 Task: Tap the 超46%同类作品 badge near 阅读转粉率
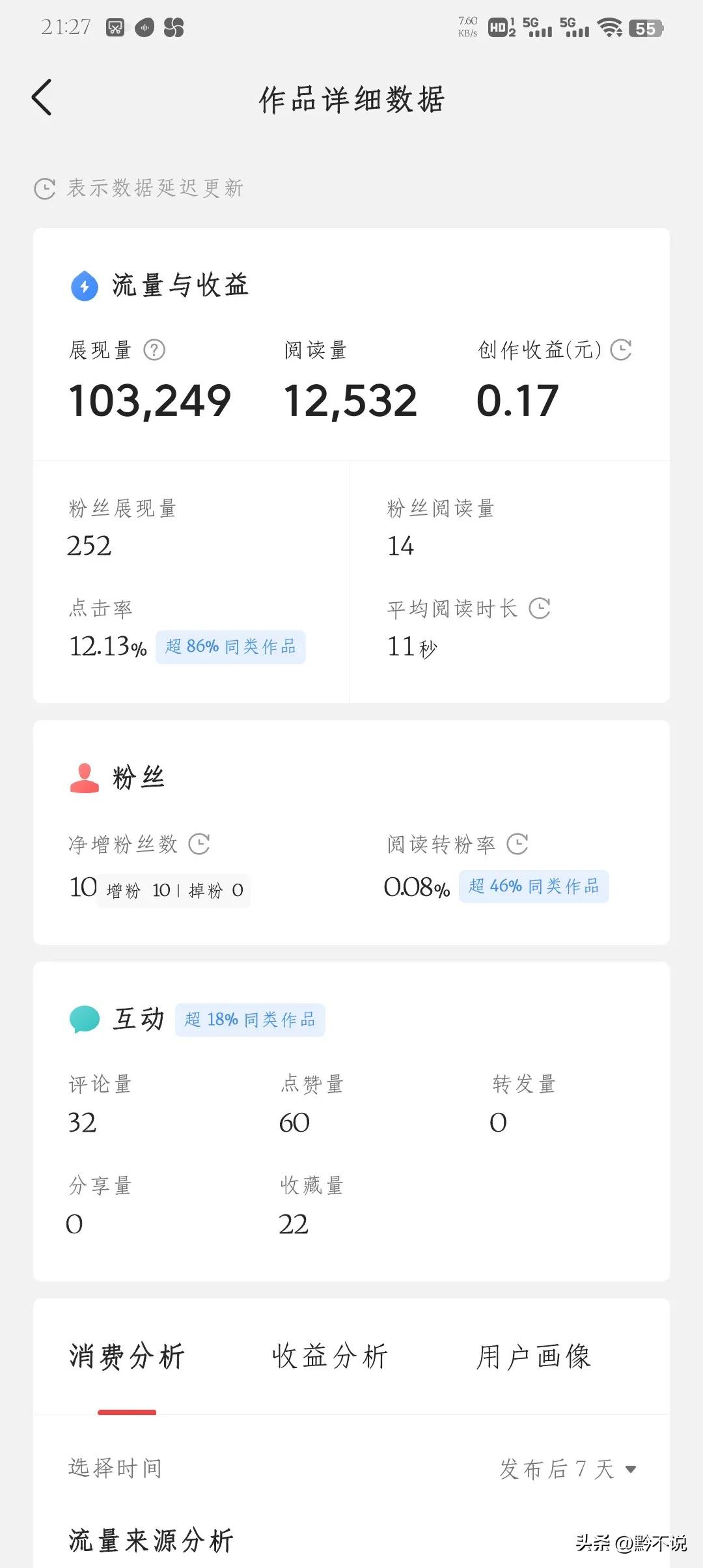click(534, 886)
